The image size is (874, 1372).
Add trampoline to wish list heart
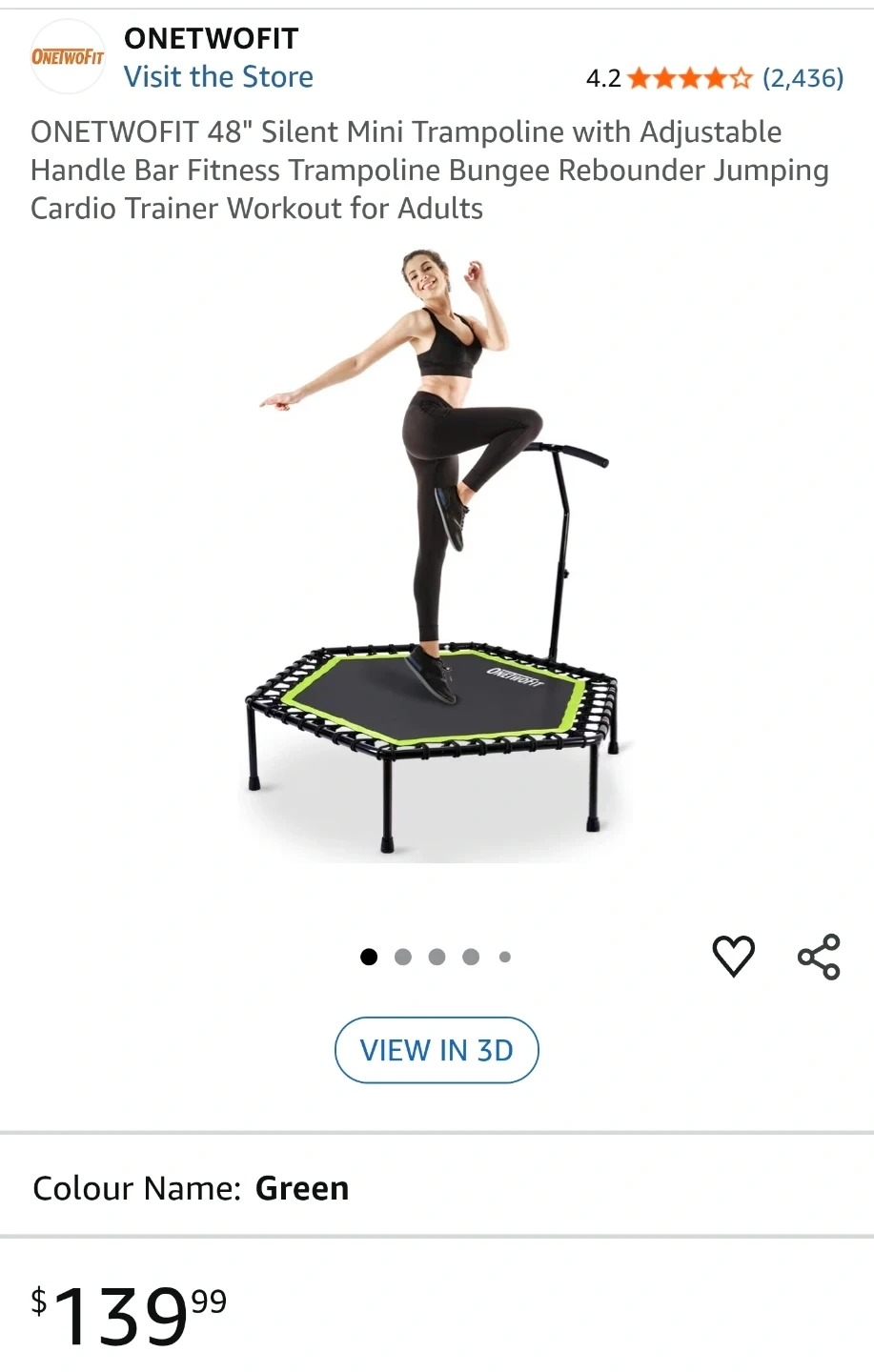coord(733,956)
